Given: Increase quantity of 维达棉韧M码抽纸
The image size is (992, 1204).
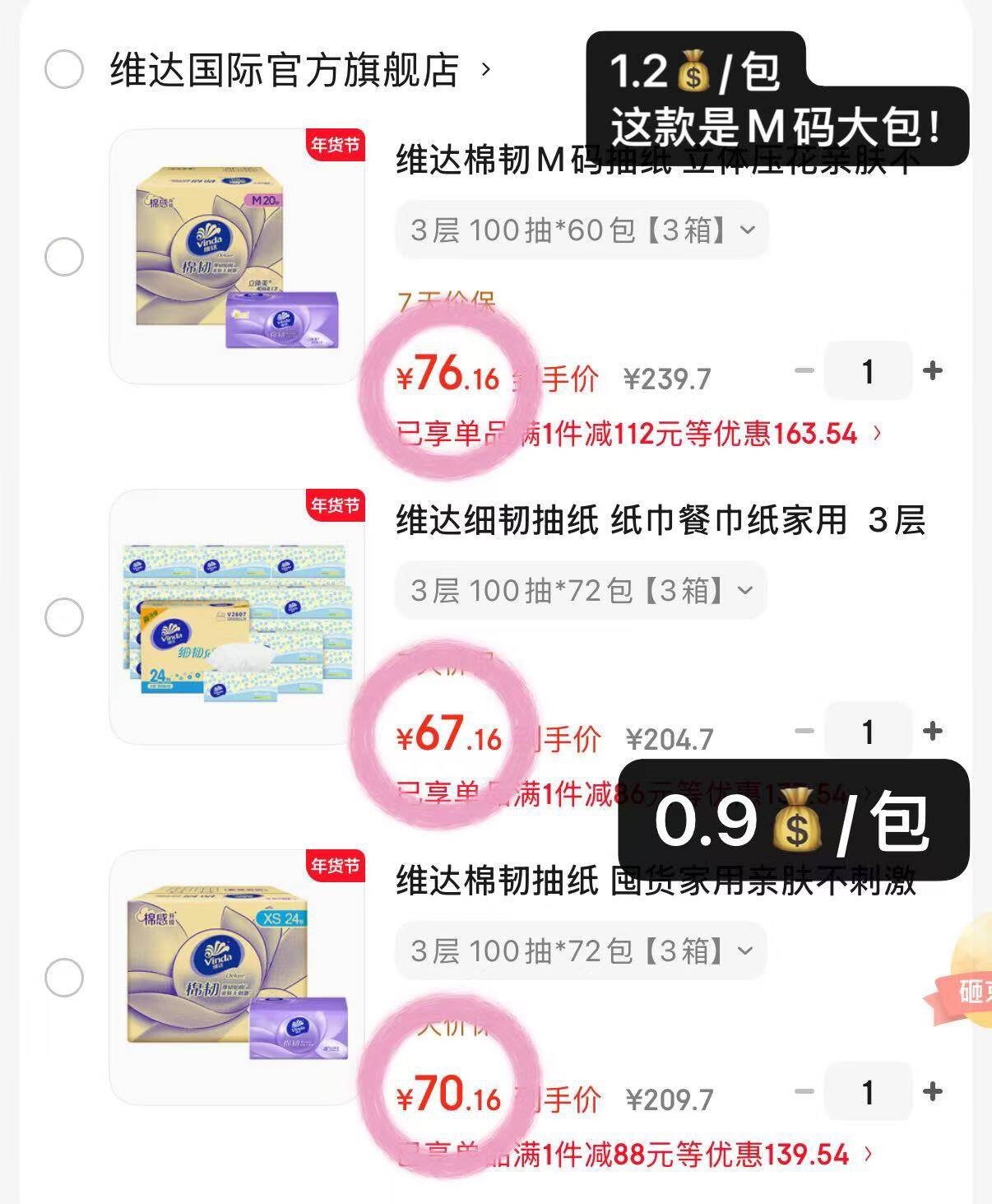Looking at the screenshot, I should pyautogui.click(x=933, y=371).
